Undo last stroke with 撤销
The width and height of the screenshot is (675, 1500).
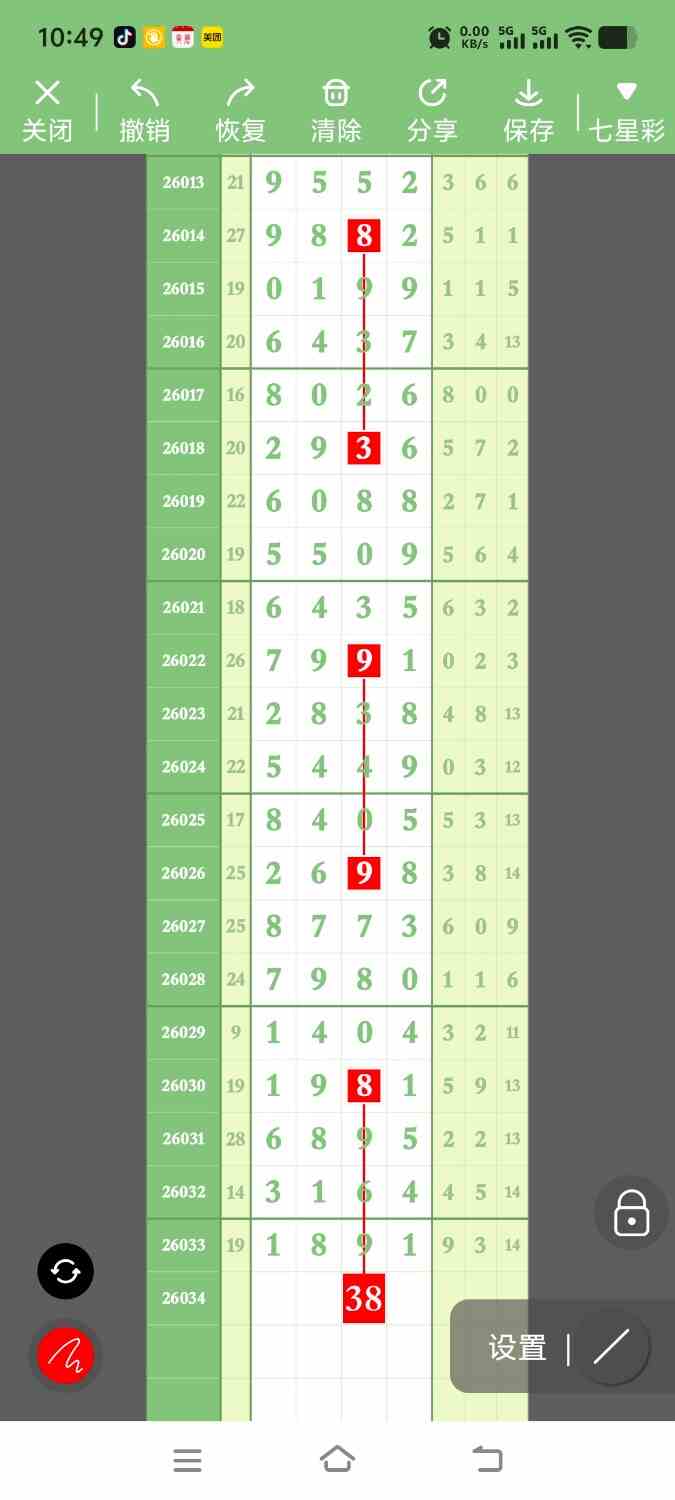(145, 111)
